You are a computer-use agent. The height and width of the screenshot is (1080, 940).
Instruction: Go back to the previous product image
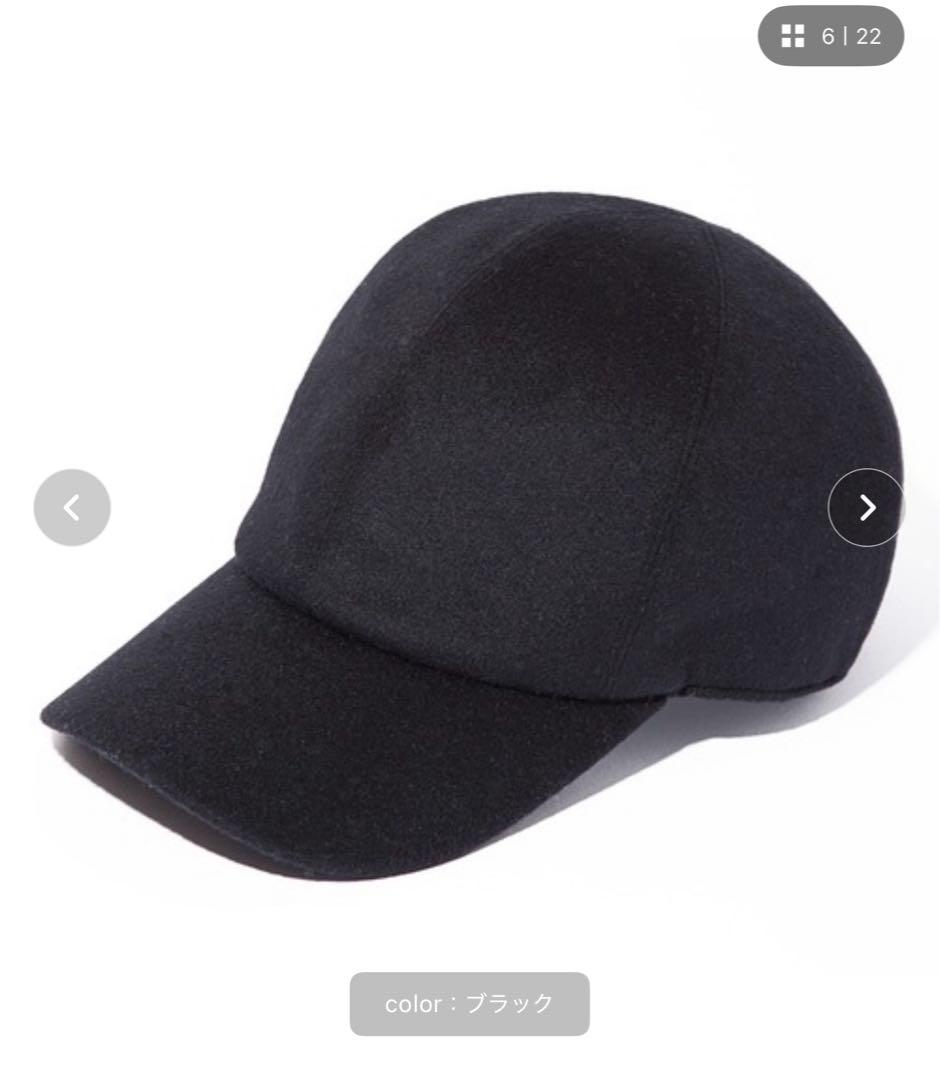tap(72, 508)
